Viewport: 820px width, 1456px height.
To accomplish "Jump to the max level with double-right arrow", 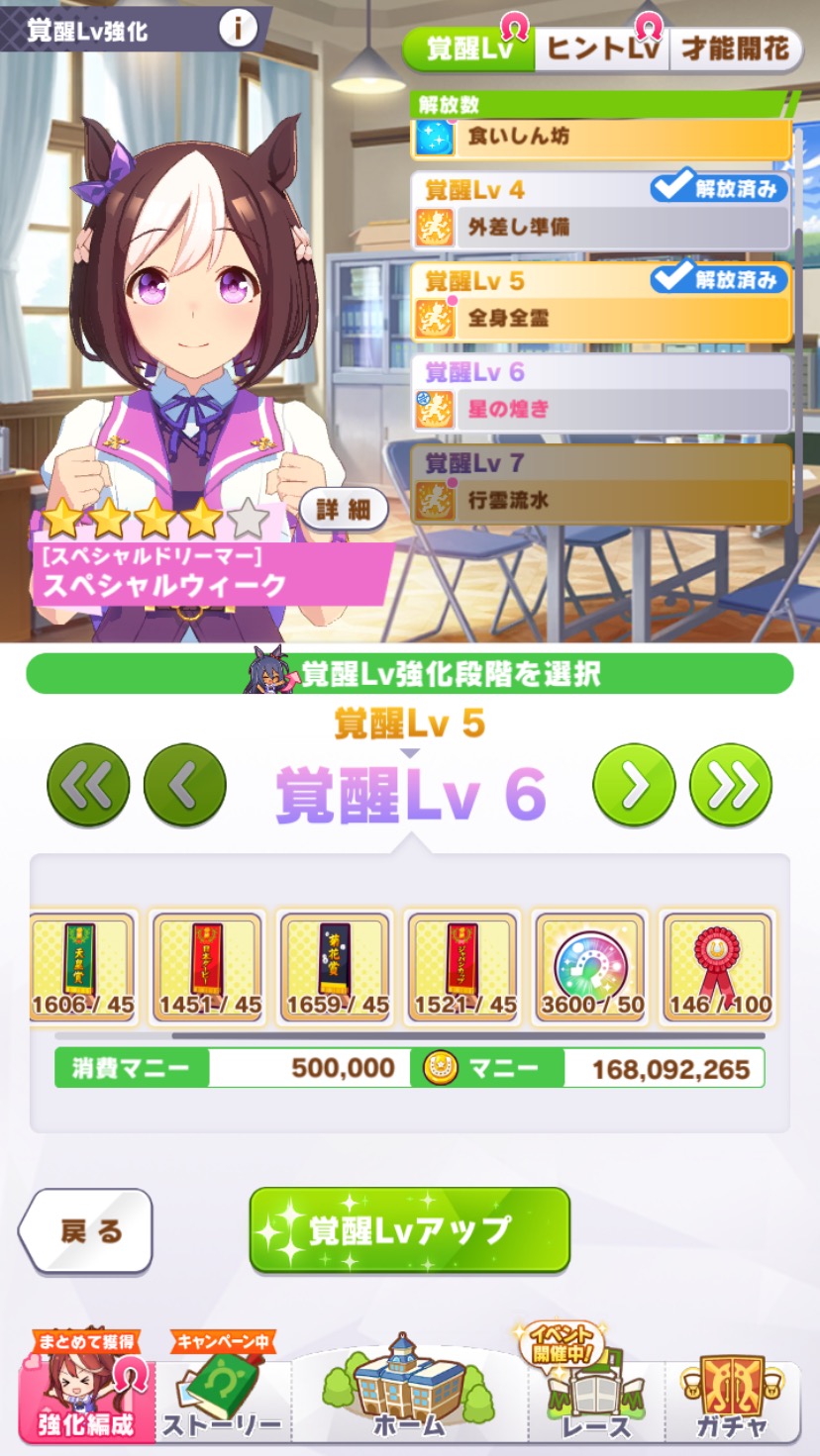I will tap(730, 785).
